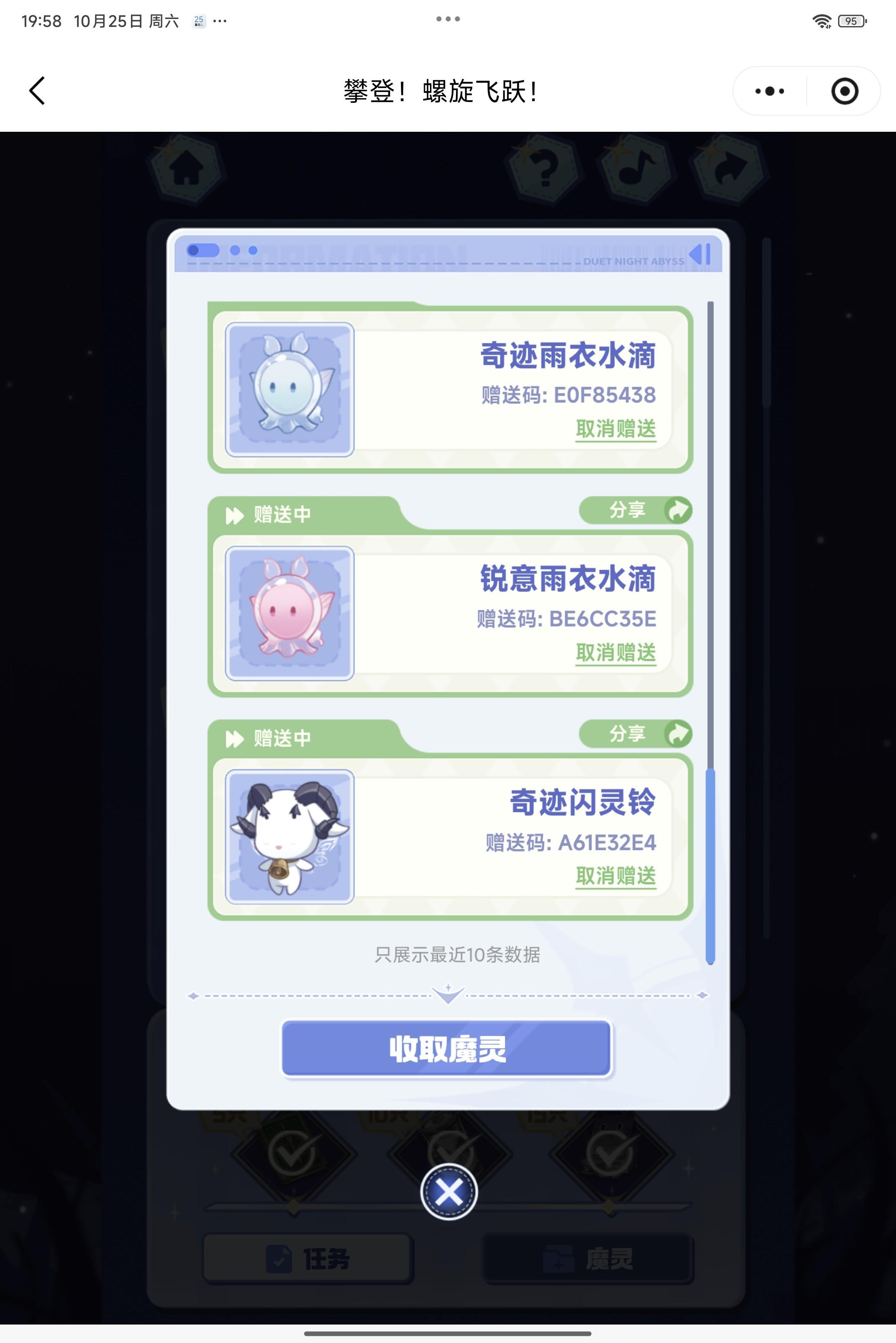This screenshot has height=1343, width=896.
Task: Cancel gifting 奇迹雨衣水滴 with code E0F85438
Action: pyautogui.click(x=615, y=429)
